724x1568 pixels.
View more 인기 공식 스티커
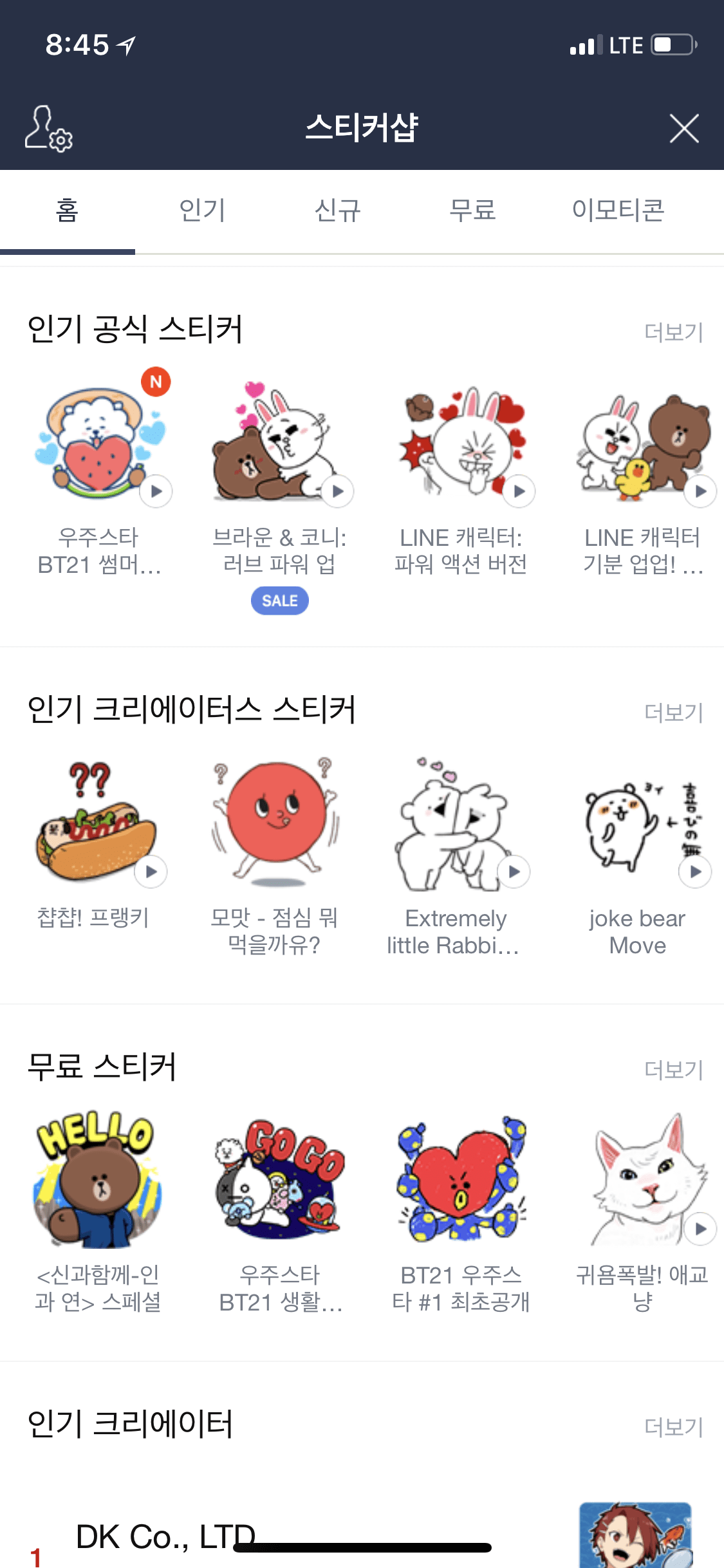673,332
